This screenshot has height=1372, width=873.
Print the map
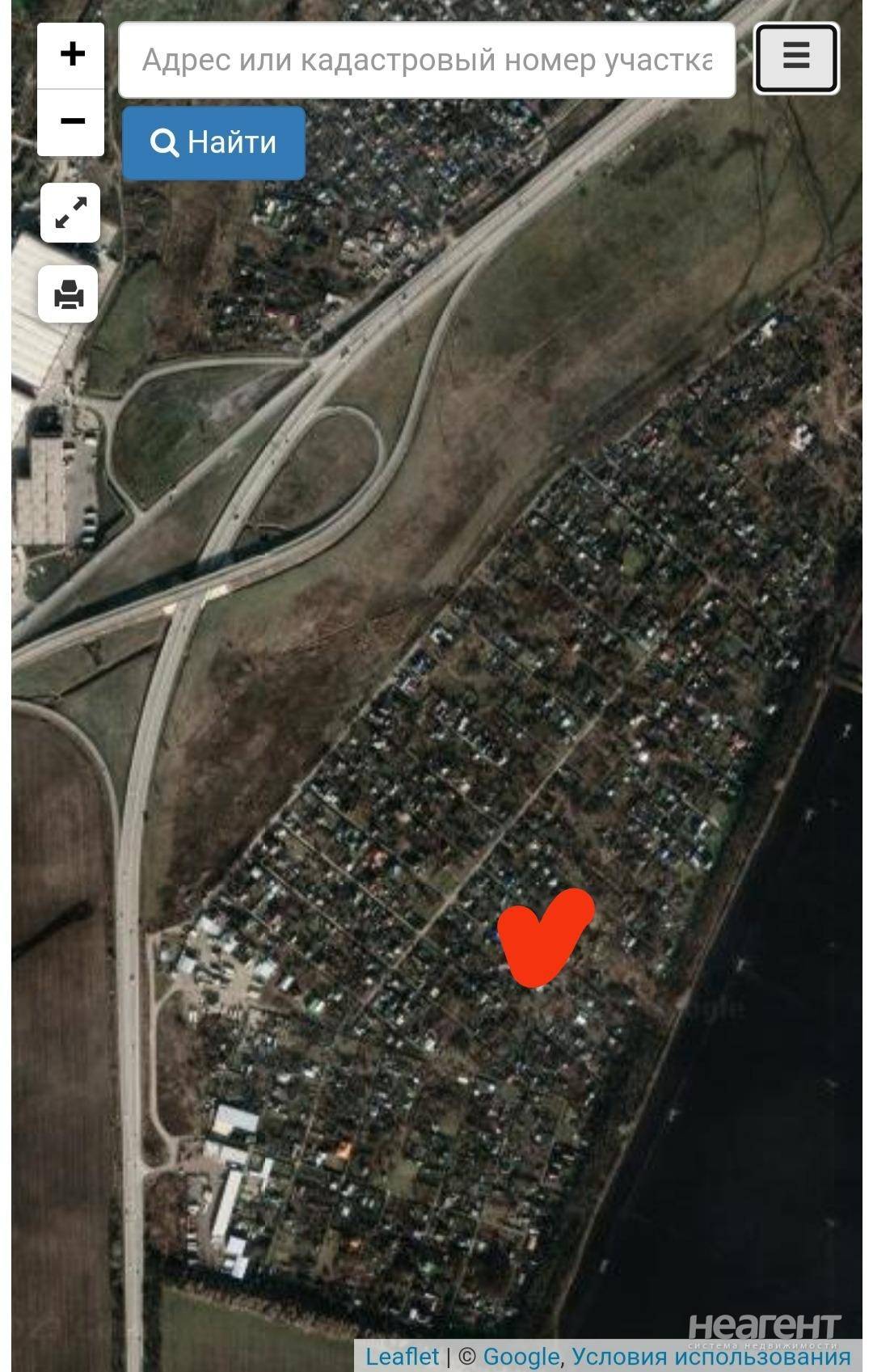coord(69,293)
